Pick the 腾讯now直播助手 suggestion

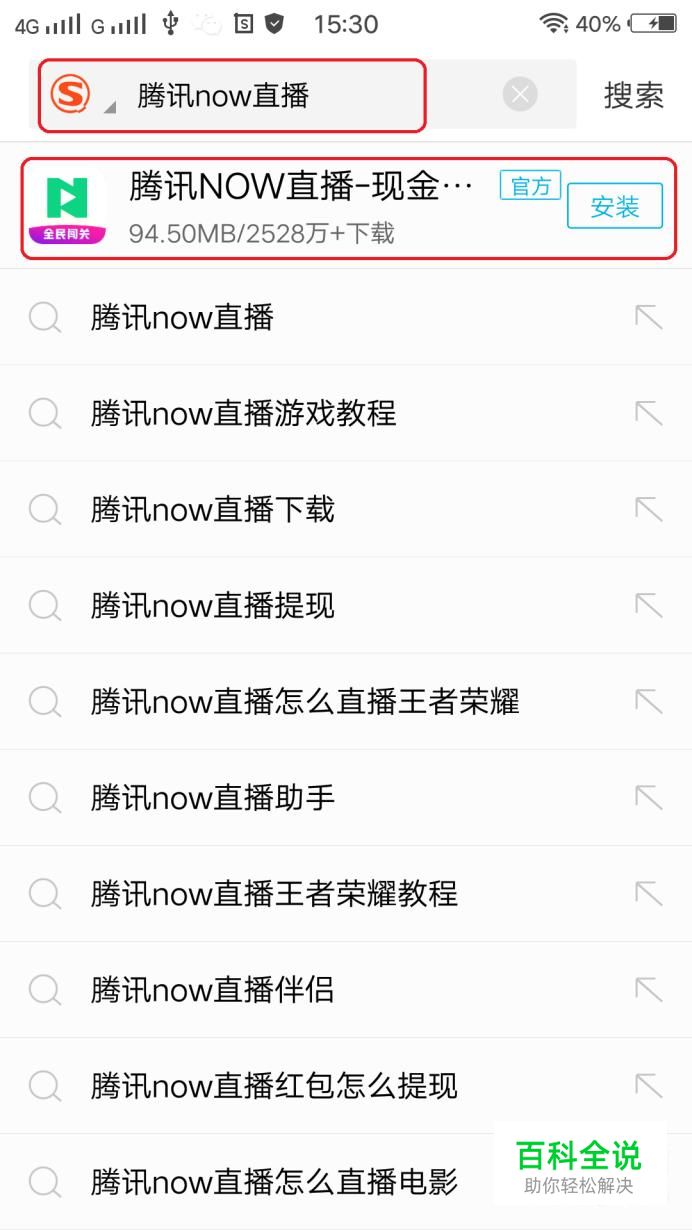[x=212, y=797]
